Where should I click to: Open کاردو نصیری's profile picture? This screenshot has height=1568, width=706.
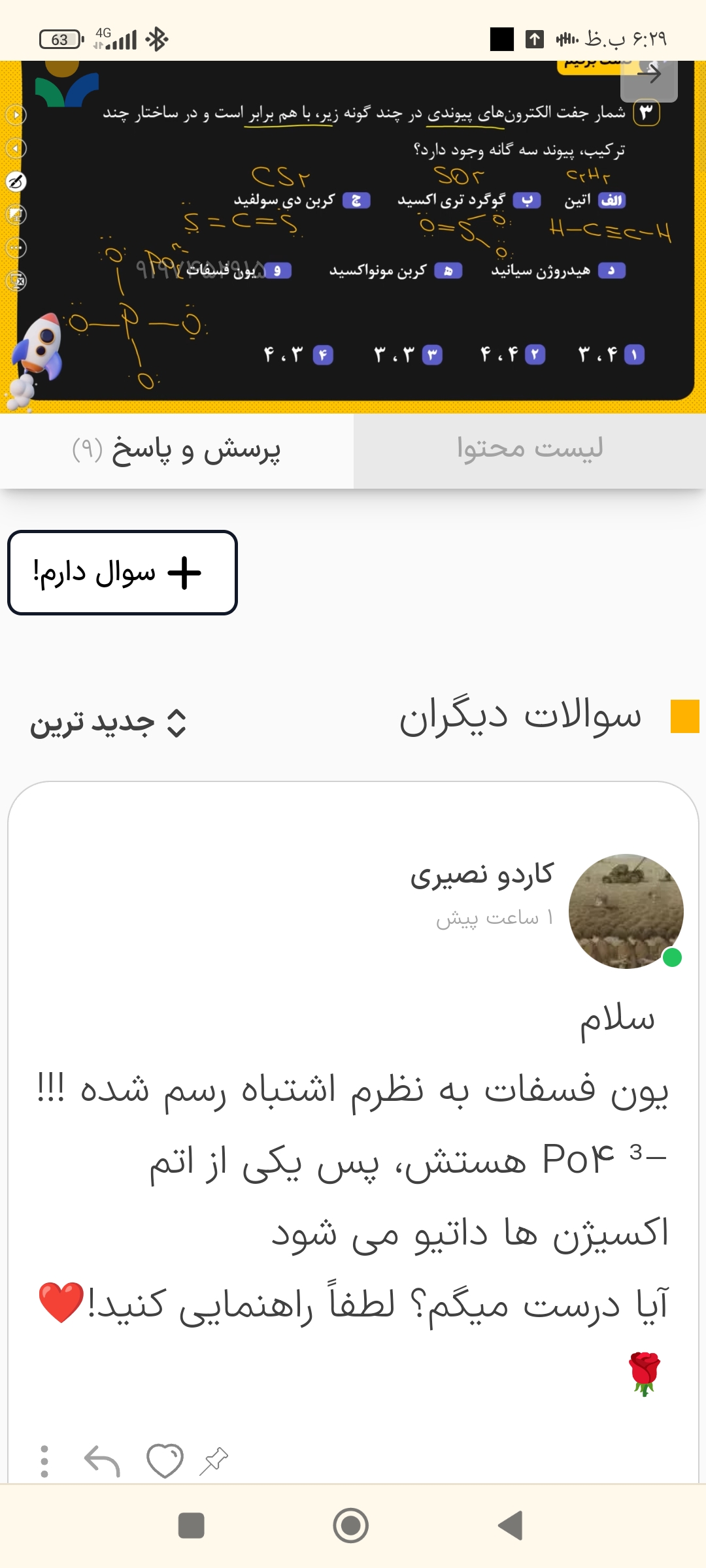tap(626, 911)
